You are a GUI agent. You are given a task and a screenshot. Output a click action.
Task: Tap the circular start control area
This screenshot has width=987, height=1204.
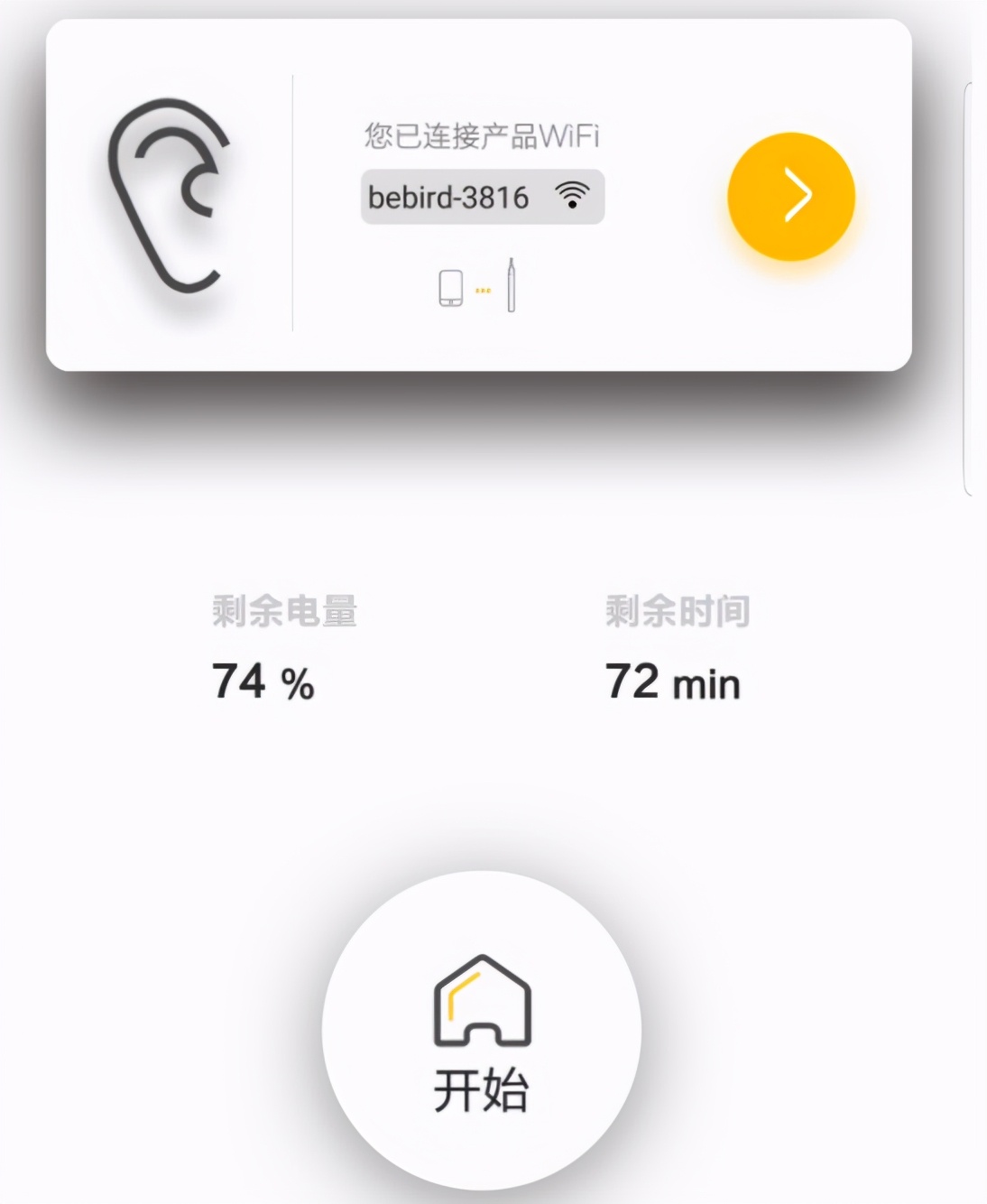(482, 1029)
